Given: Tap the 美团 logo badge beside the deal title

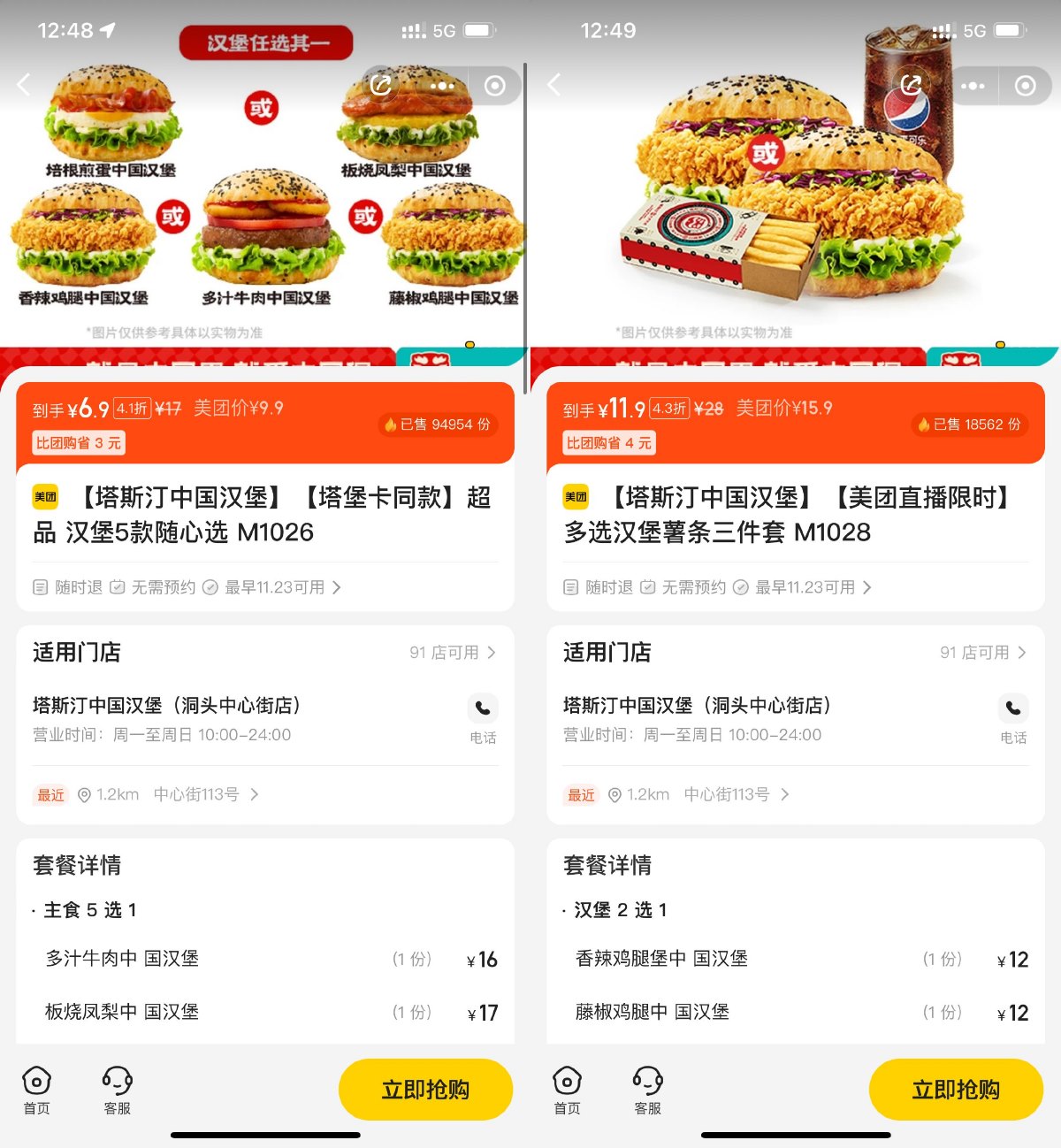Looking at the screenshot, I should [x=45, y=498].
